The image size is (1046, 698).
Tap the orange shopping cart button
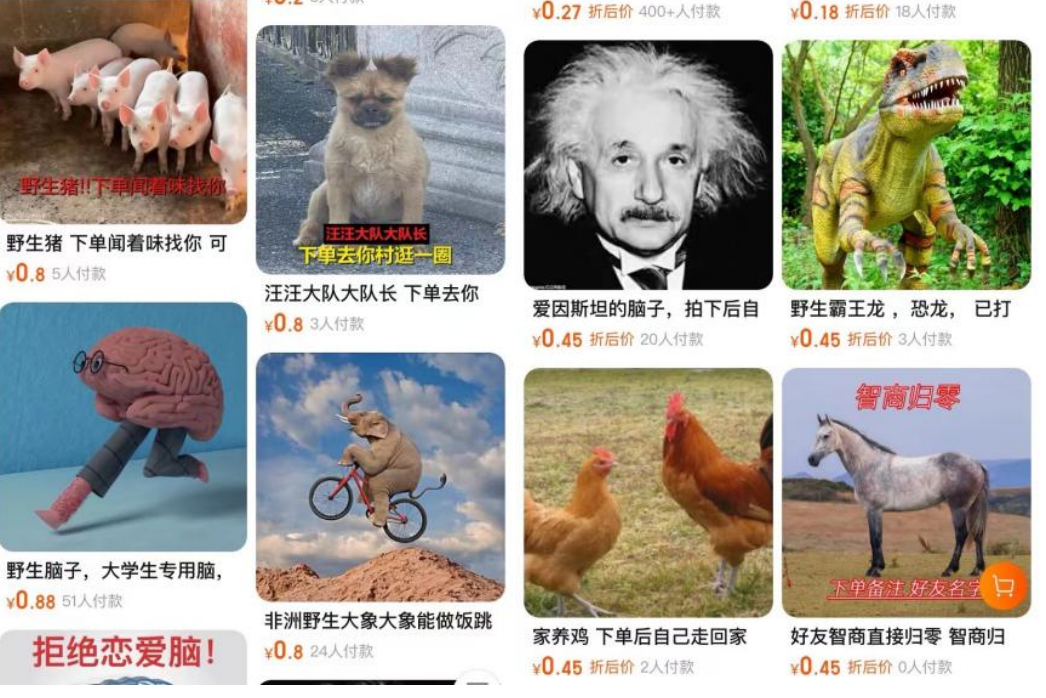pyautogui.click(x=1003, y=587)
